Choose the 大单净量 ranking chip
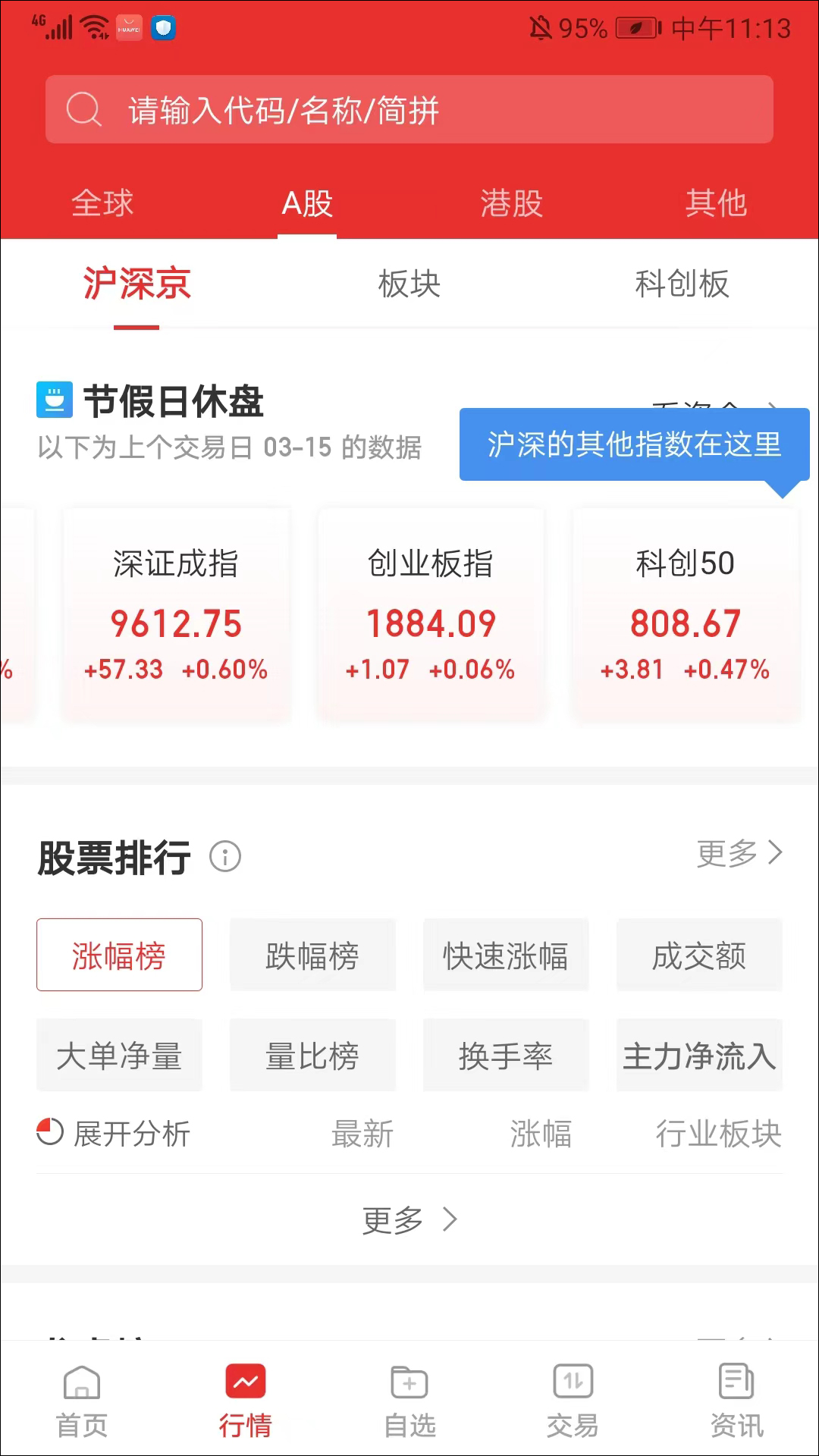Viewport: 819px width, 1456px height. [119, 1056]
